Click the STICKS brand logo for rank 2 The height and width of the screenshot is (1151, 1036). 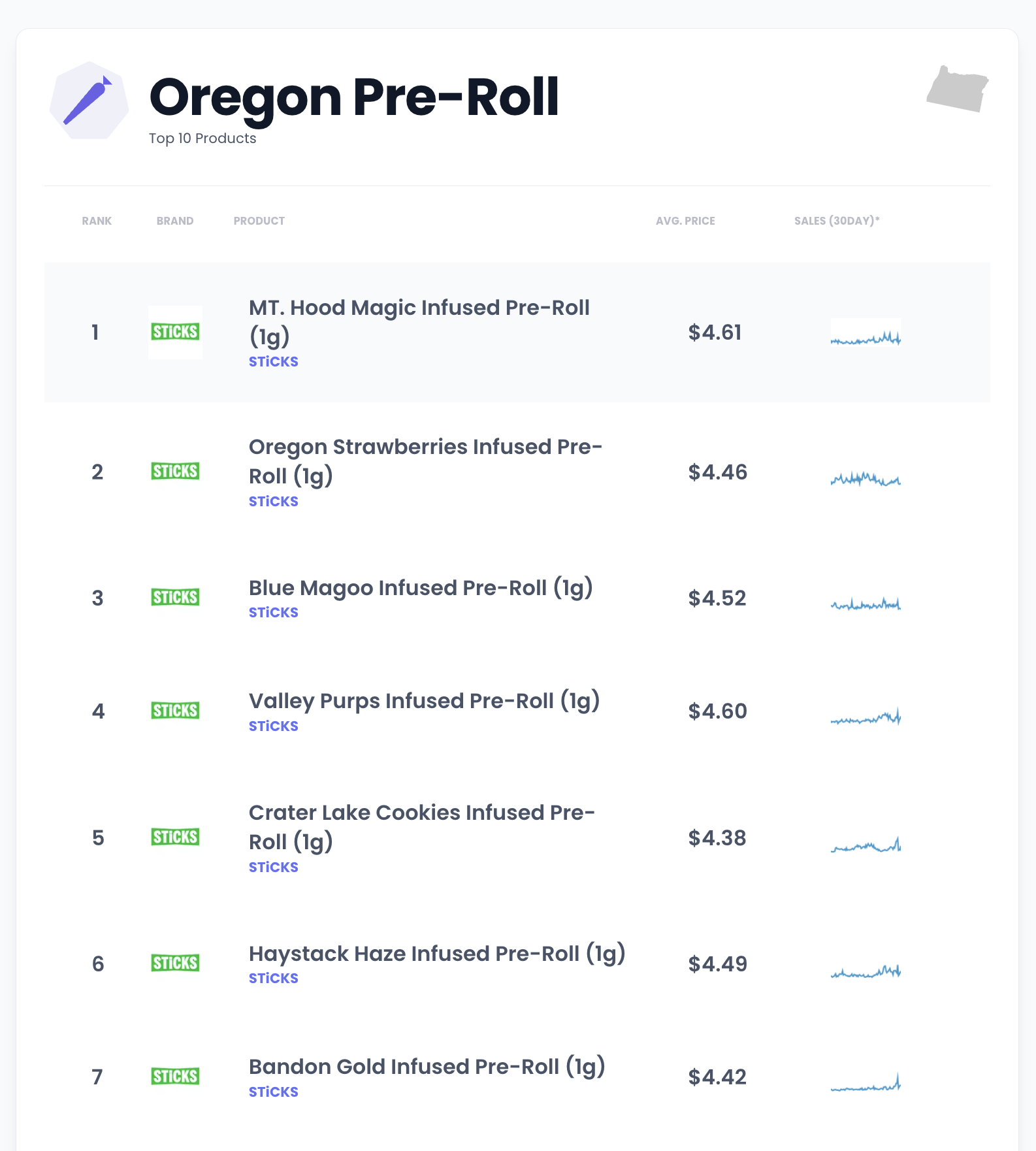(175, 471)
